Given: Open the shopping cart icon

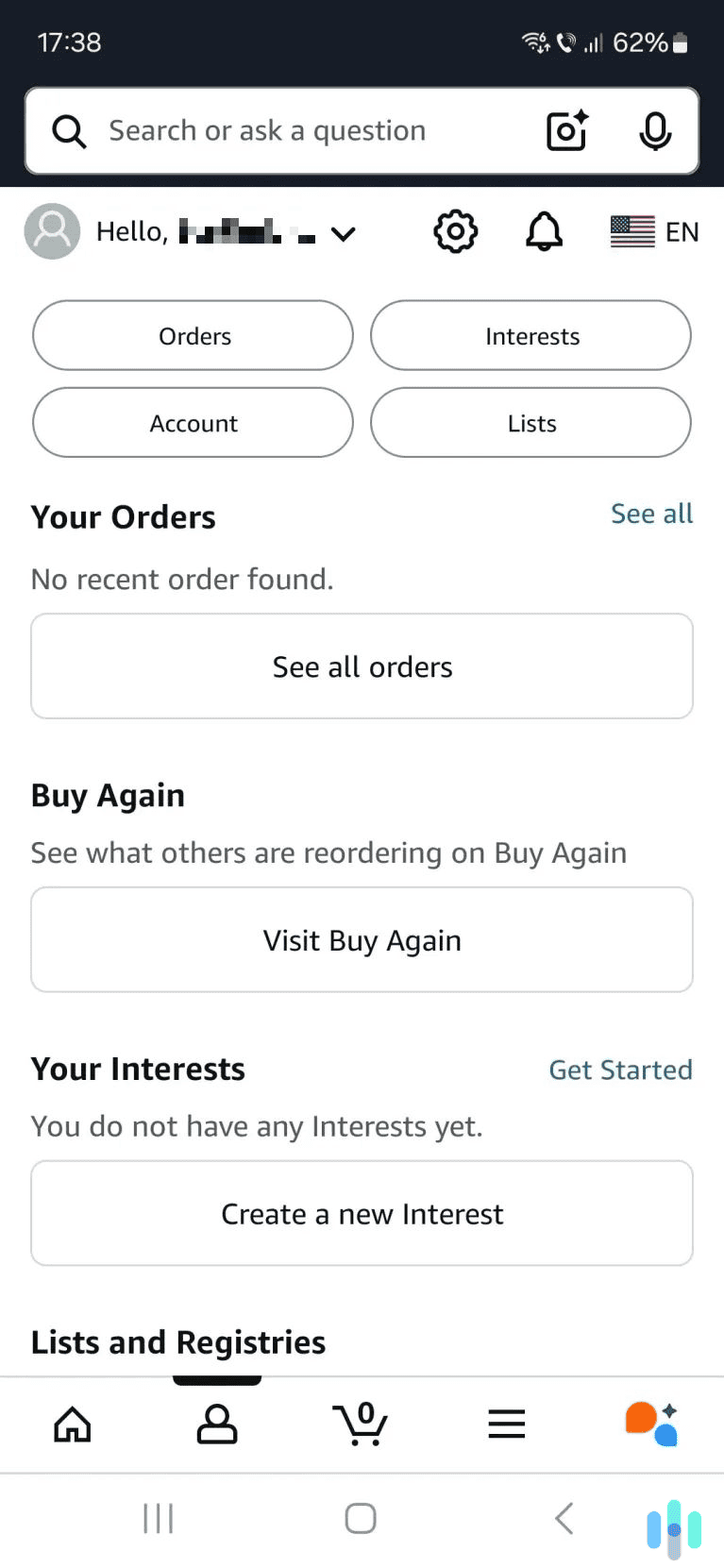Looking at the screenshot, I should [362, 1424].
